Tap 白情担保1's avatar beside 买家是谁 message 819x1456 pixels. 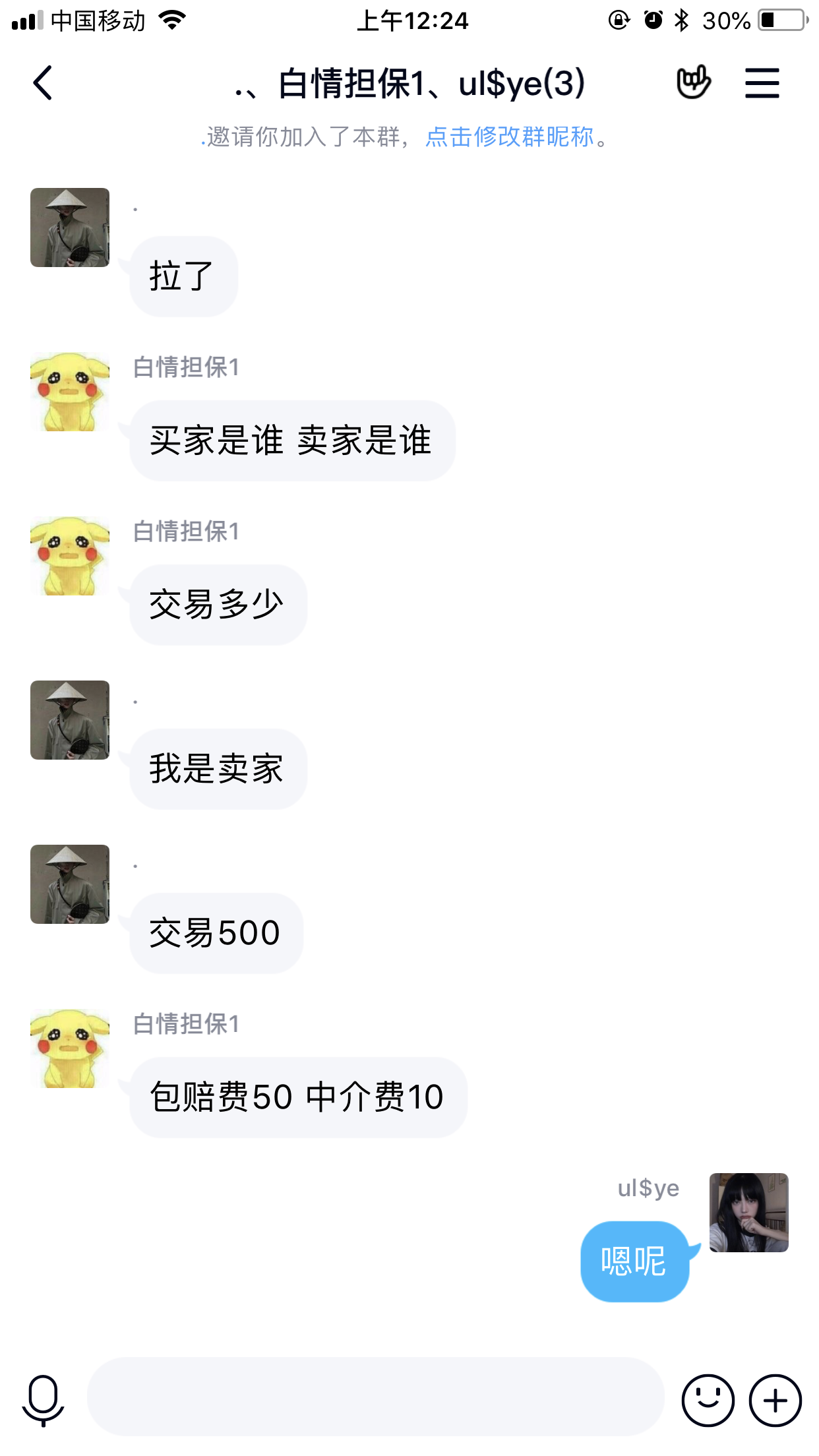pyautogui.click(x=70, y=392)
